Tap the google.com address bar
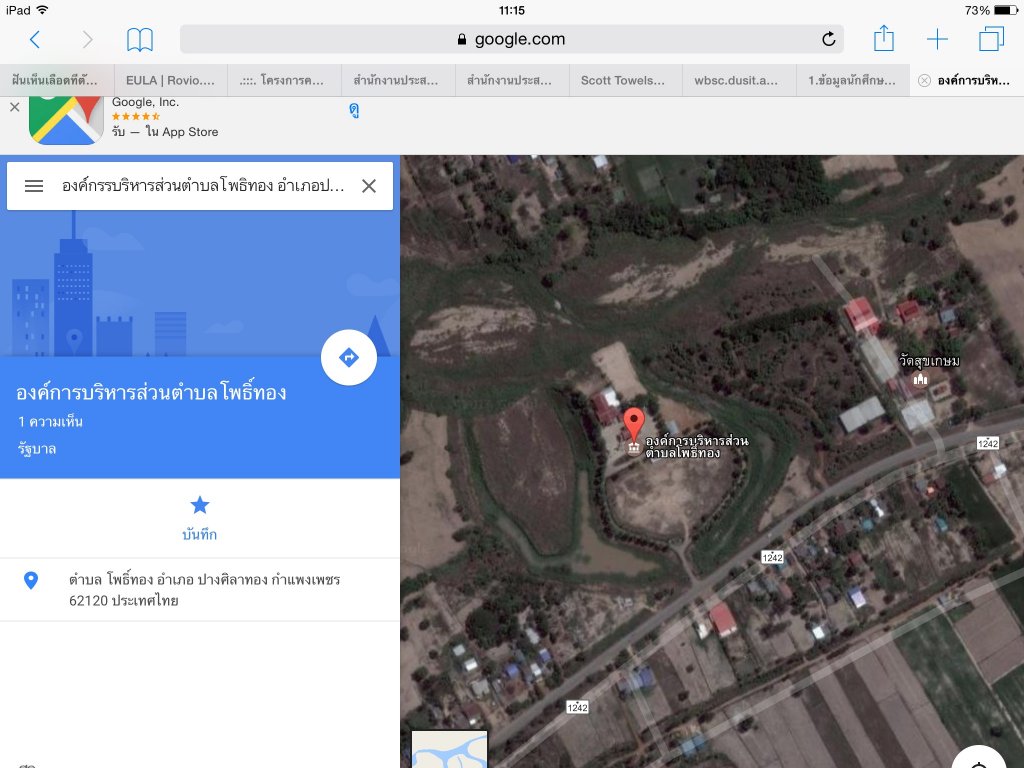The image size is (1024, 768). tap(511, 40)
